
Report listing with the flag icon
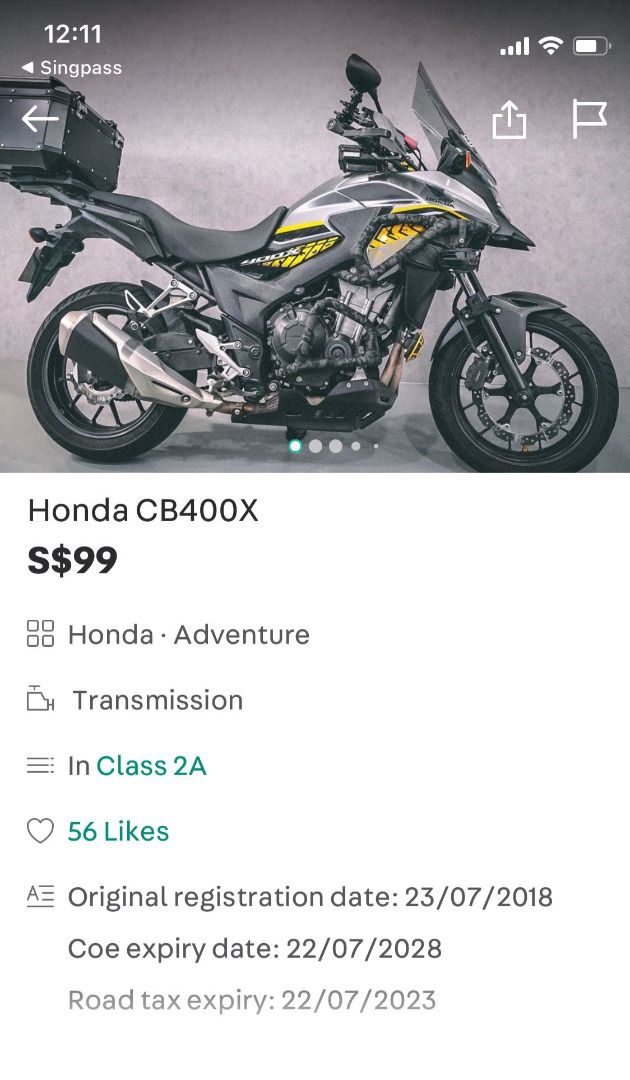[589, 119]
